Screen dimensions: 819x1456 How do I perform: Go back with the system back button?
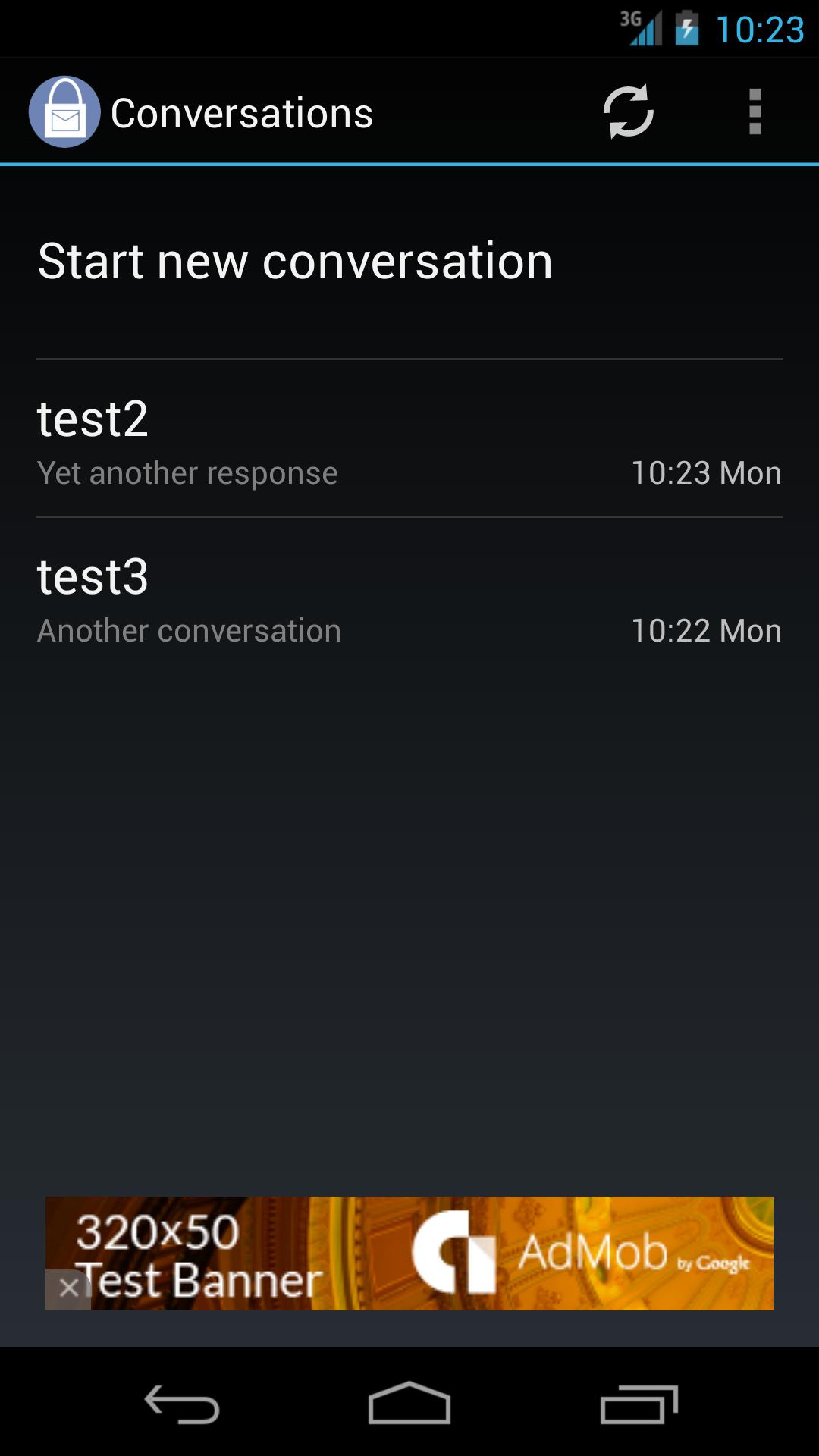(182, 1404)
